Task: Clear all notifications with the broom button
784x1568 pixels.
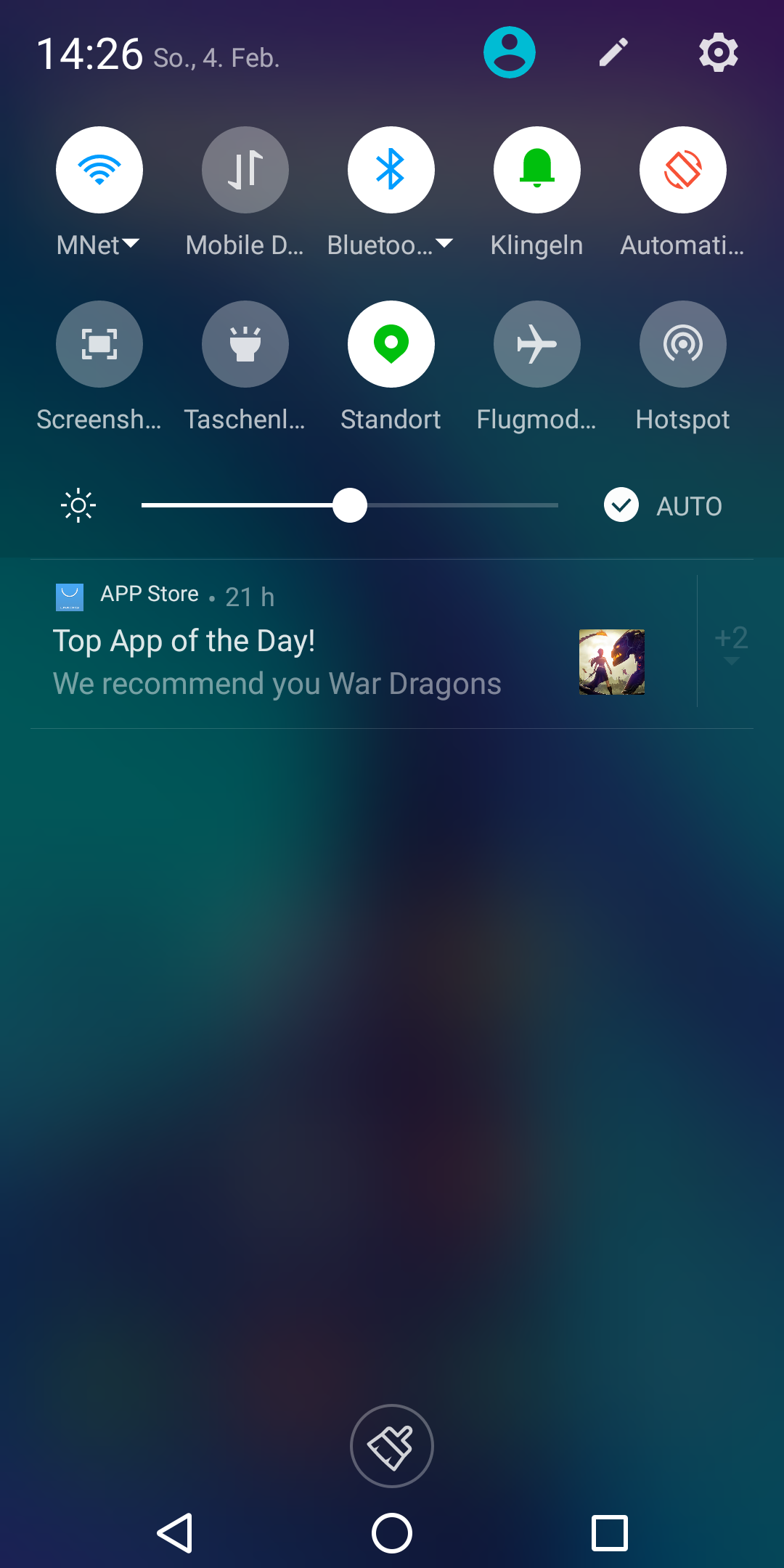Action: tap(392, 1446)
